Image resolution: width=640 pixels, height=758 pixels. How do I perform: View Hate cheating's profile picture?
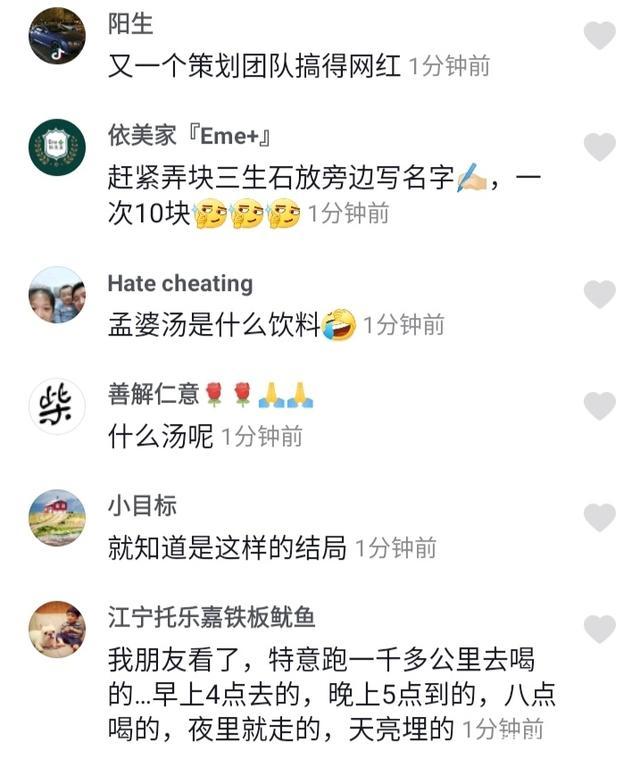pos(57,295)
